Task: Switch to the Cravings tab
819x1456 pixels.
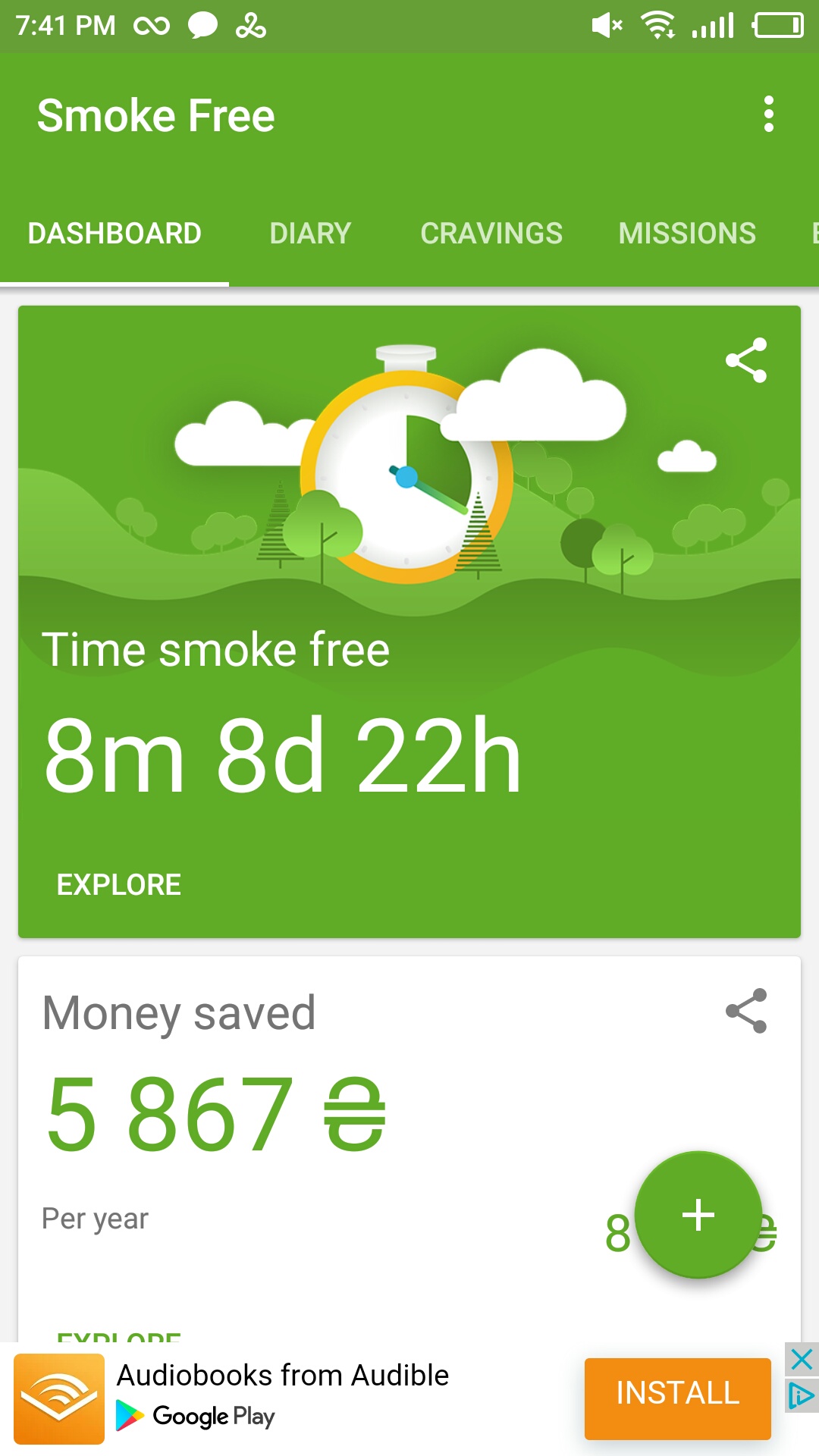Action: (x=491, y=234)
